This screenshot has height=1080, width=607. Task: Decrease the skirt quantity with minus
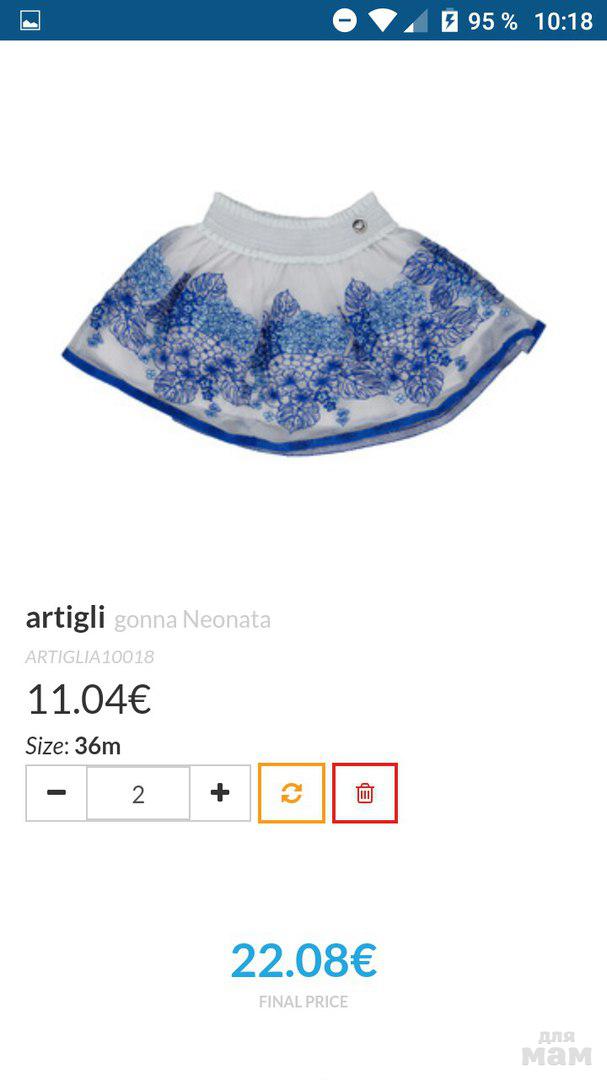[57, 793]
